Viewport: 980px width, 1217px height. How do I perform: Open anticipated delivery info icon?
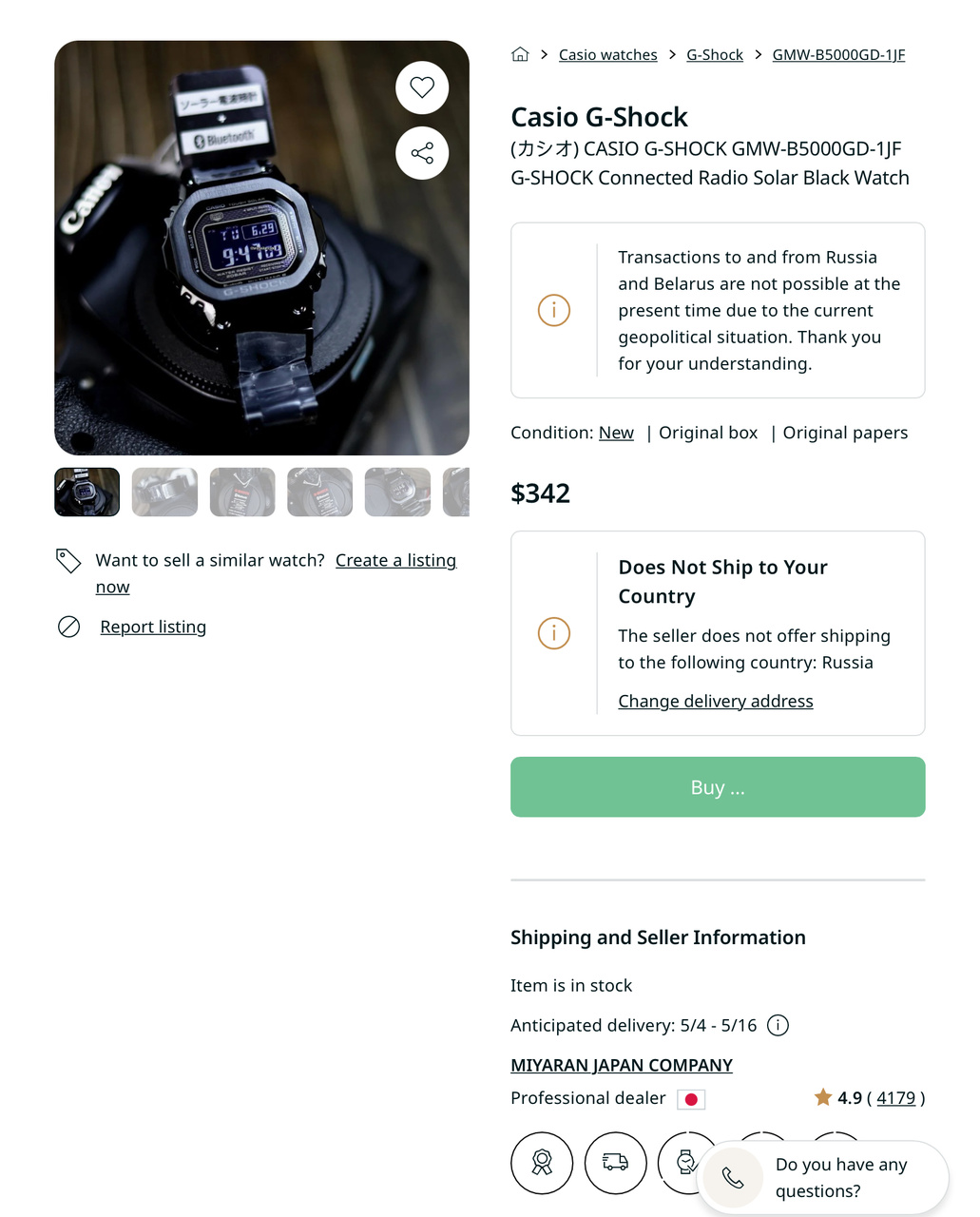pyautogui.click(x=778, y=1025)
